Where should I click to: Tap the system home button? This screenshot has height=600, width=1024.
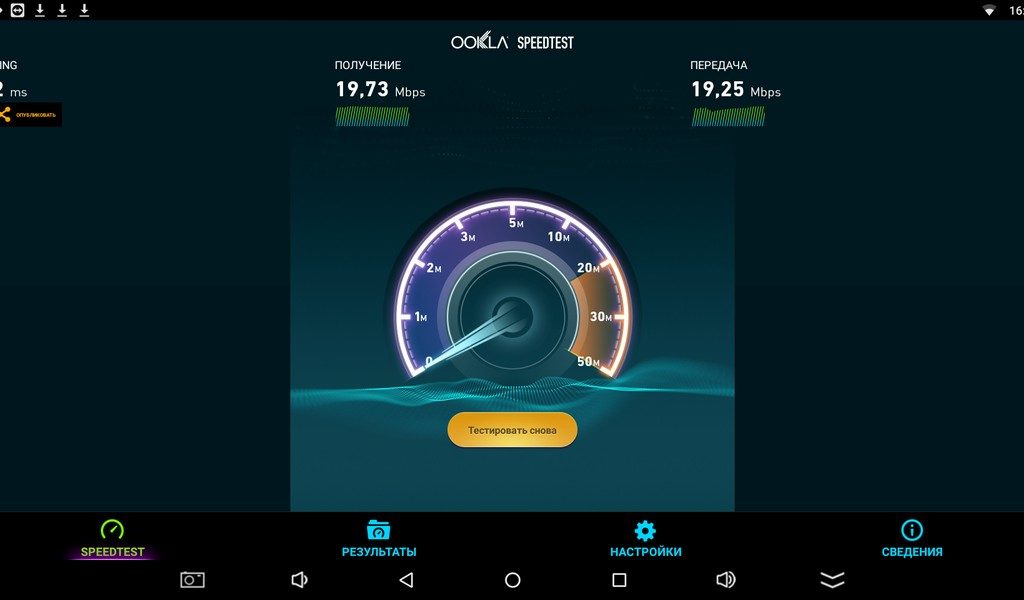(513, 580)
